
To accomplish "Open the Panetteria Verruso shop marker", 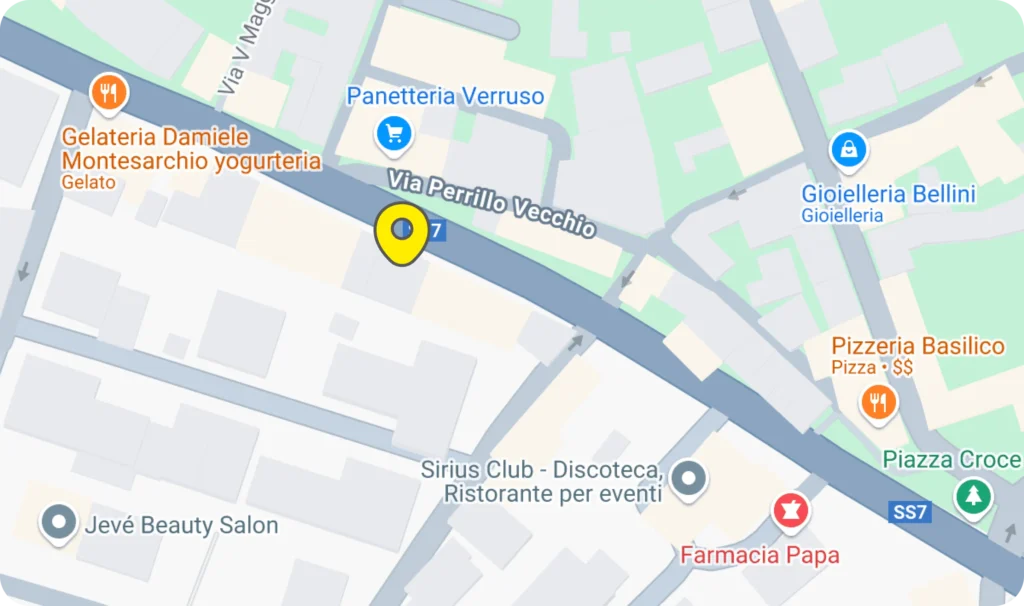I will (x=394, y=133).
